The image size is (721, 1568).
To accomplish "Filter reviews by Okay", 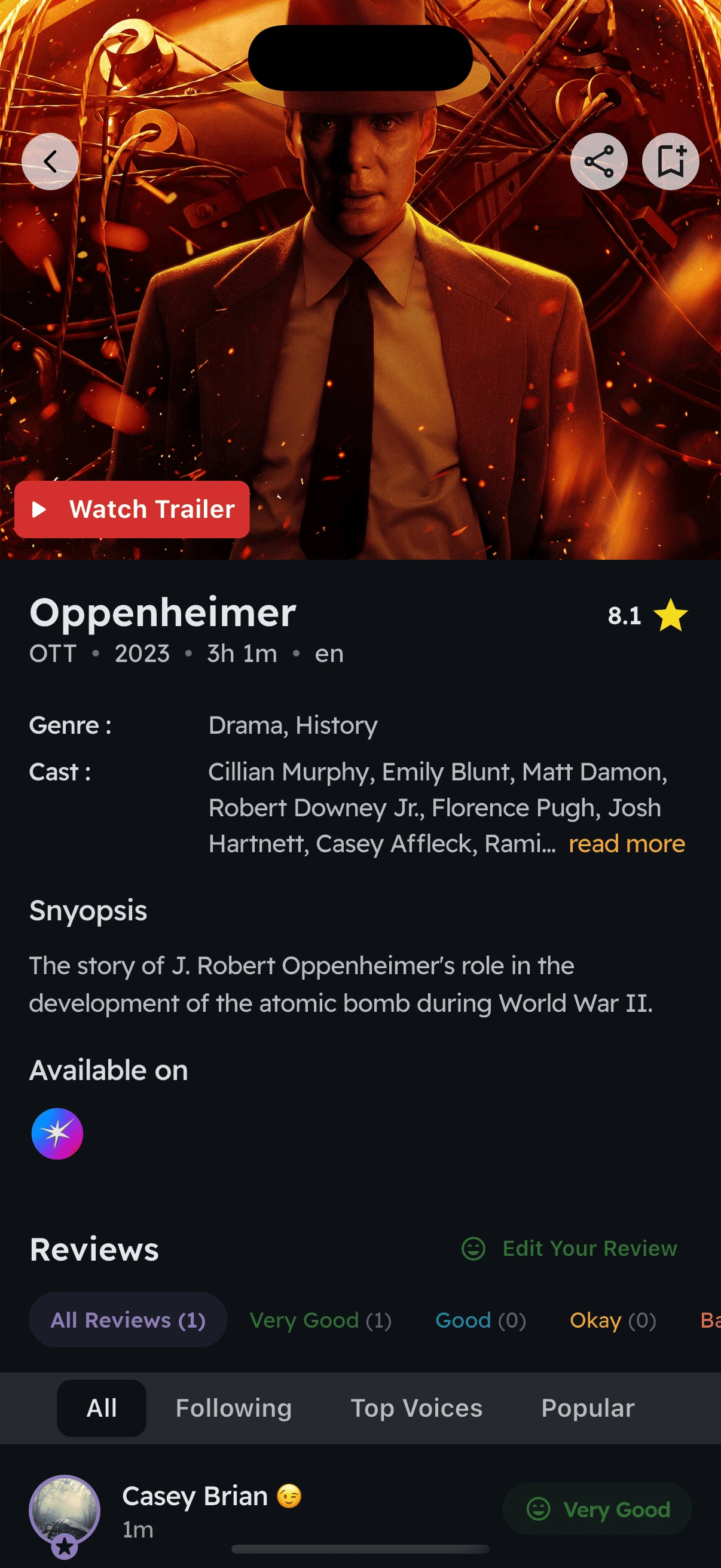I will (612, 1320).
